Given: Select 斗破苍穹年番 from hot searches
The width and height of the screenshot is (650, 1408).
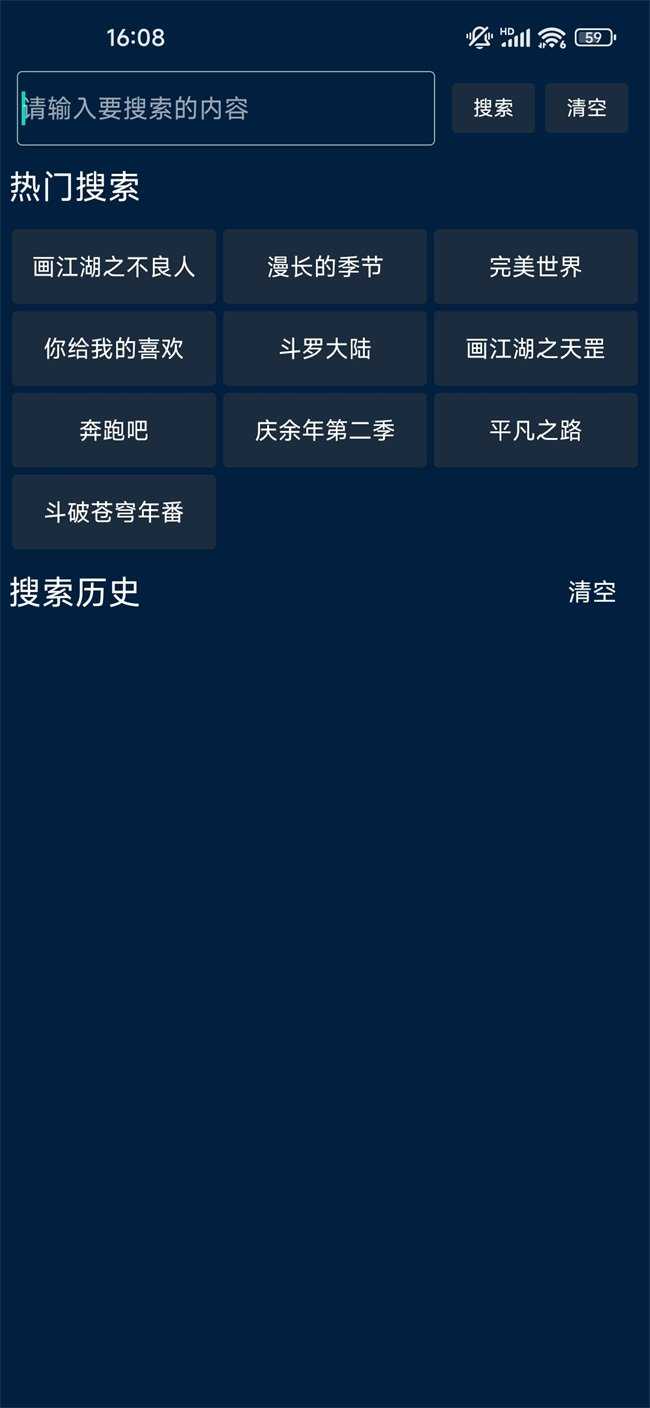Looking at the screenshot, I should pyautogui.click(x=114, y=513).
